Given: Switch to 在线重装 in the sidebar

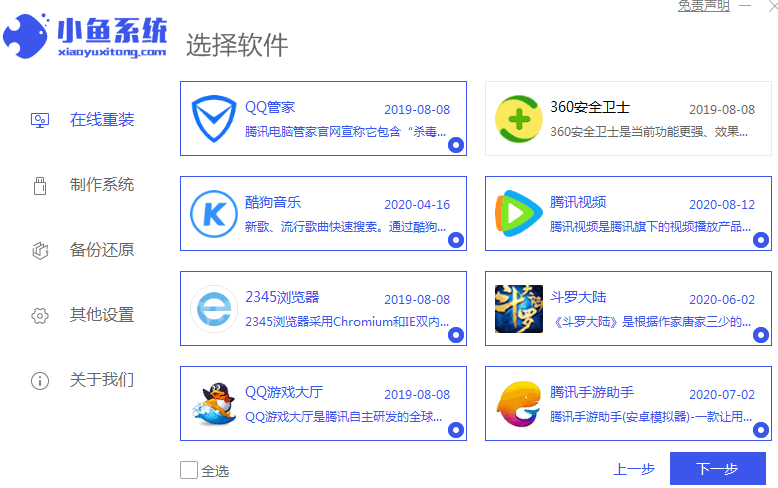Looking at the screenshot, I should [x=101, y=120].
